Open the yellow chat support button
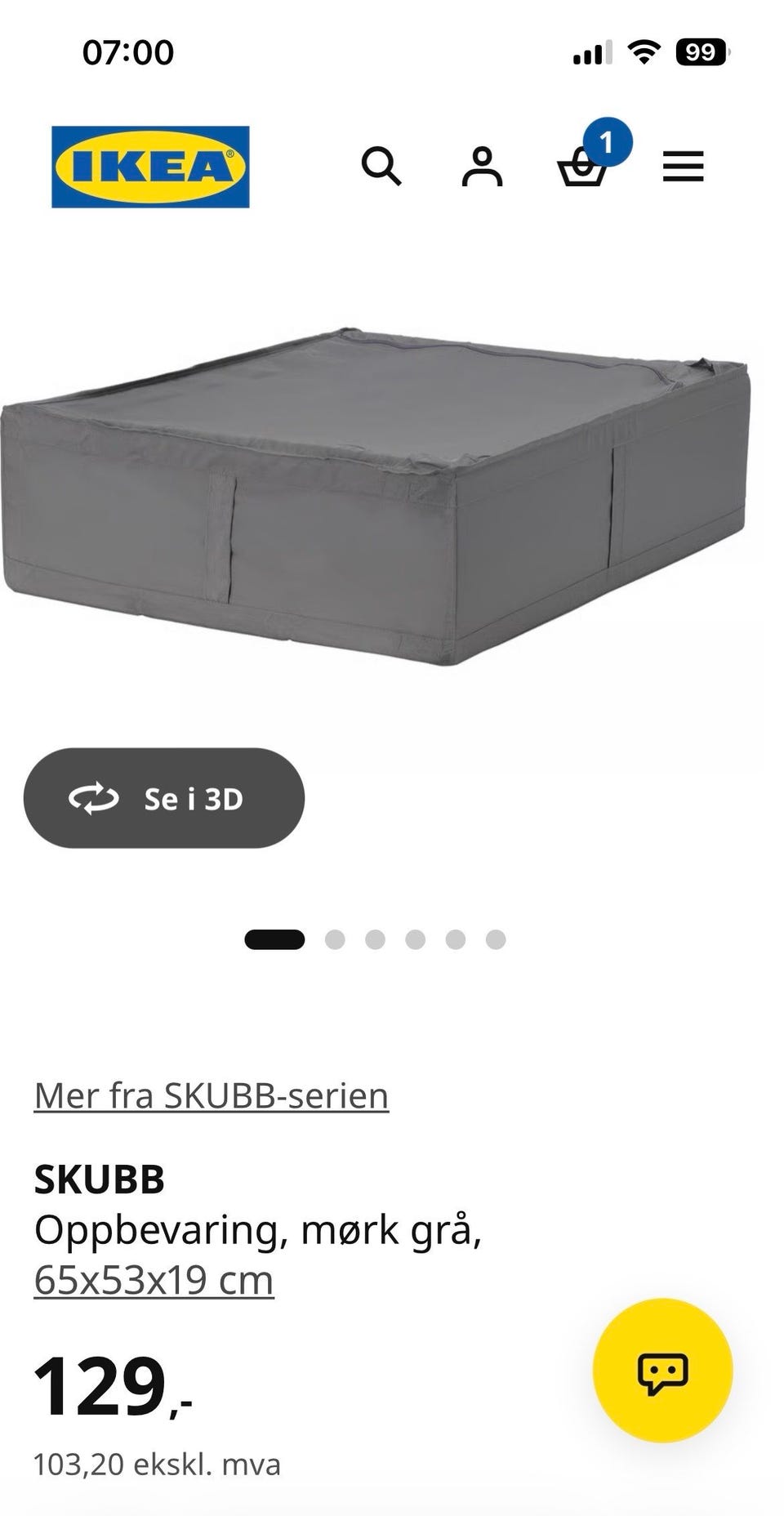Image resolution: width=784 pixels, height=1516 pixels. click(662, 1371)
